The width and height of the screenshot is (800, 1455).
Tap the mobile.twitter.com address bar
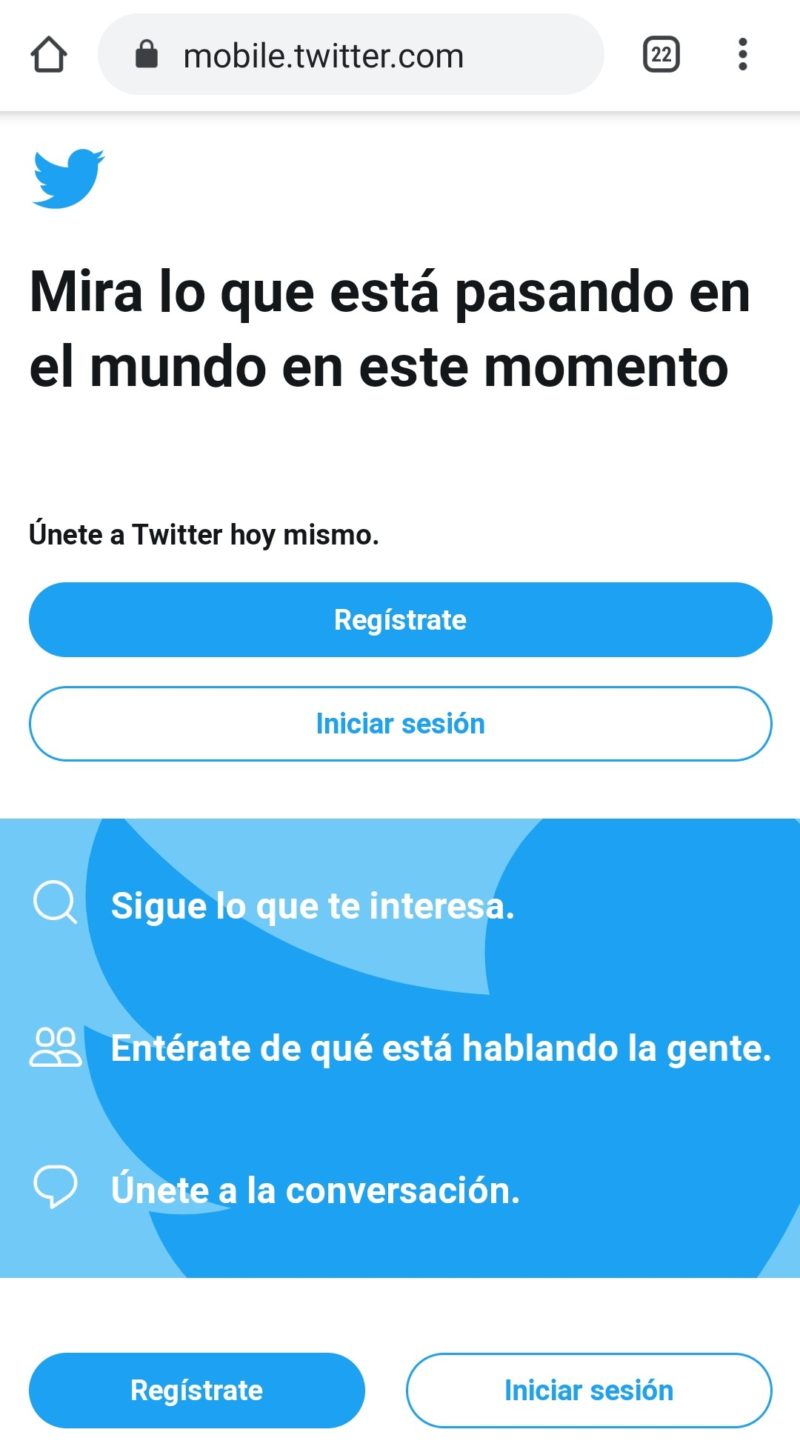pos(350,55)
